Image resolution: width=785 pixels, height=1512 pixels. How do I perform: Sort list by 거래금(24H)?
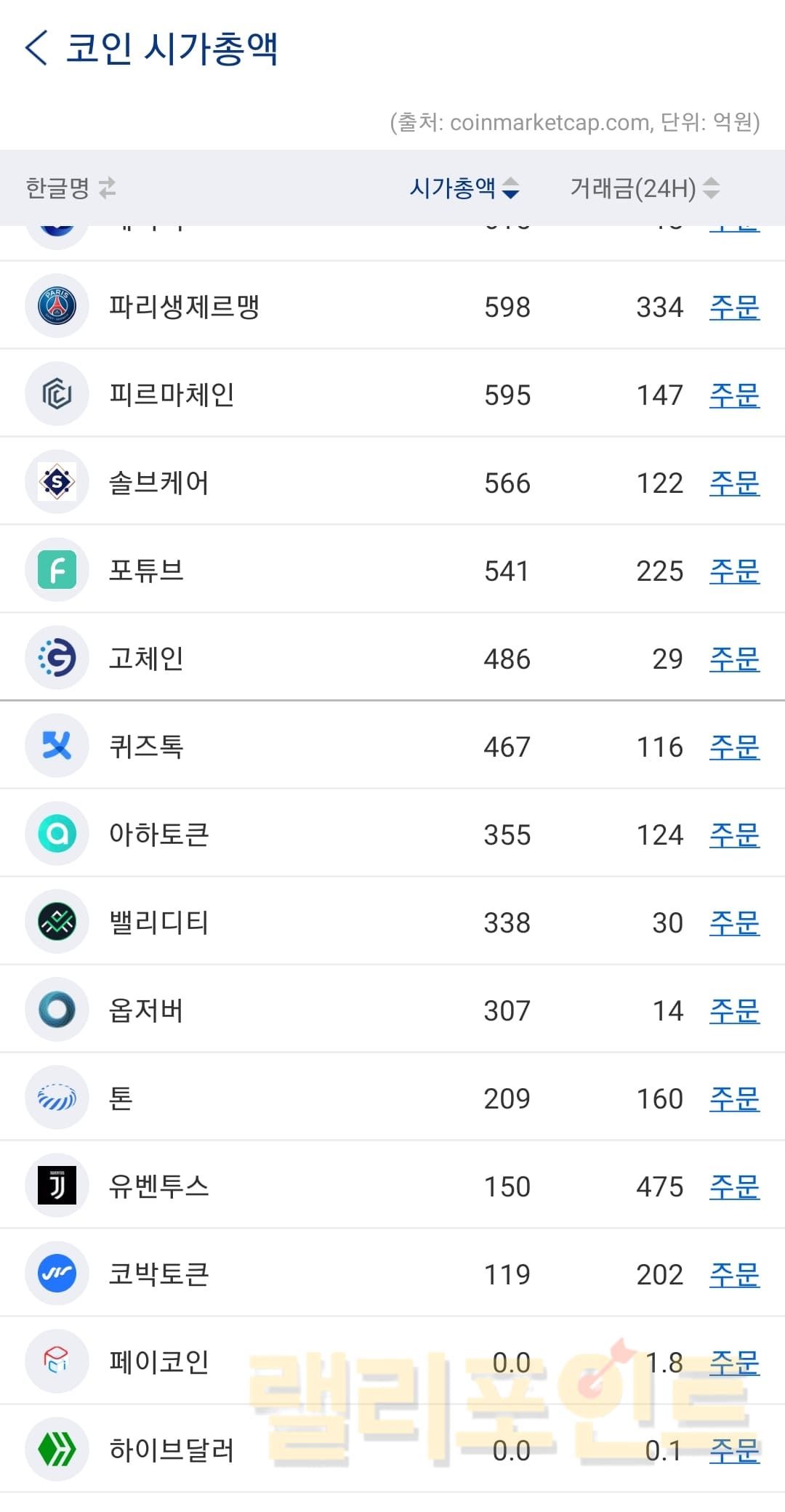(x=644, y=188)
